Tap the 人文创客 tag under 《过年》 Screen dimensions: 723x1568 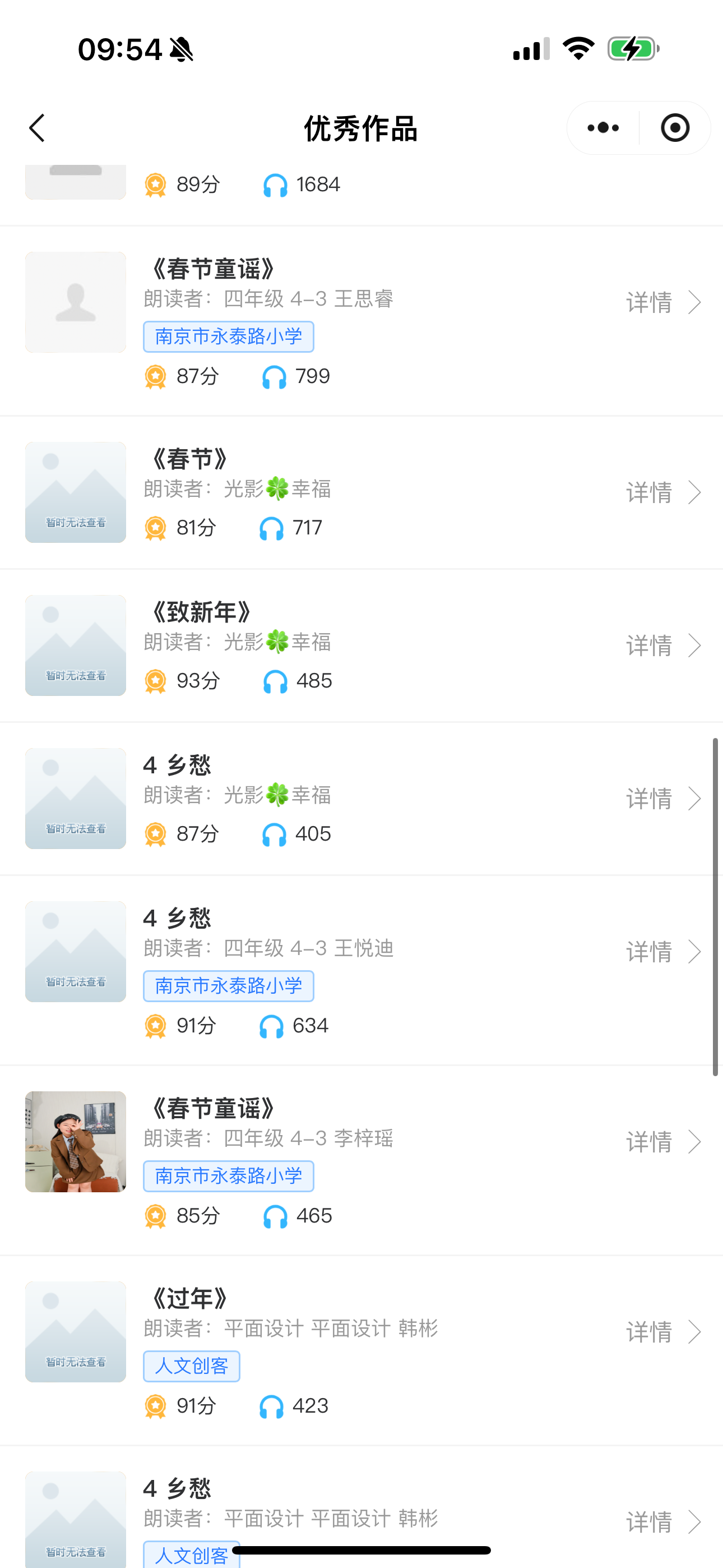pyautogui.click(x=191, y=1366)
